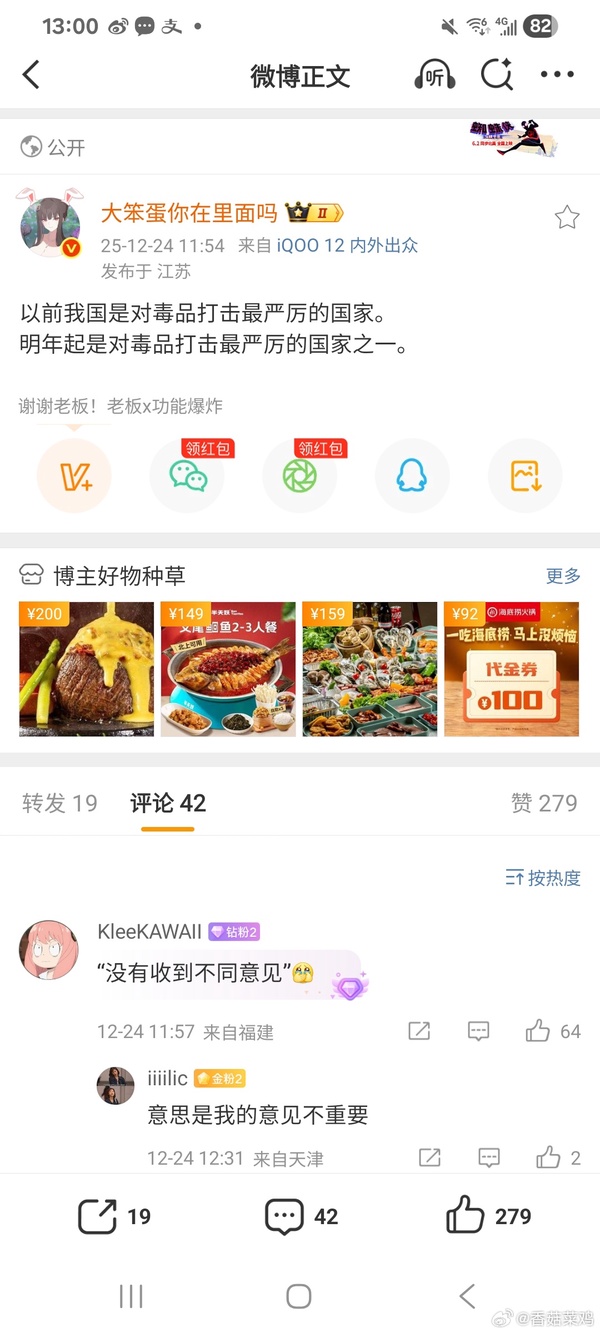Like KleeKAWAII's comment
600x1333 pixels.
[539, 1031]
